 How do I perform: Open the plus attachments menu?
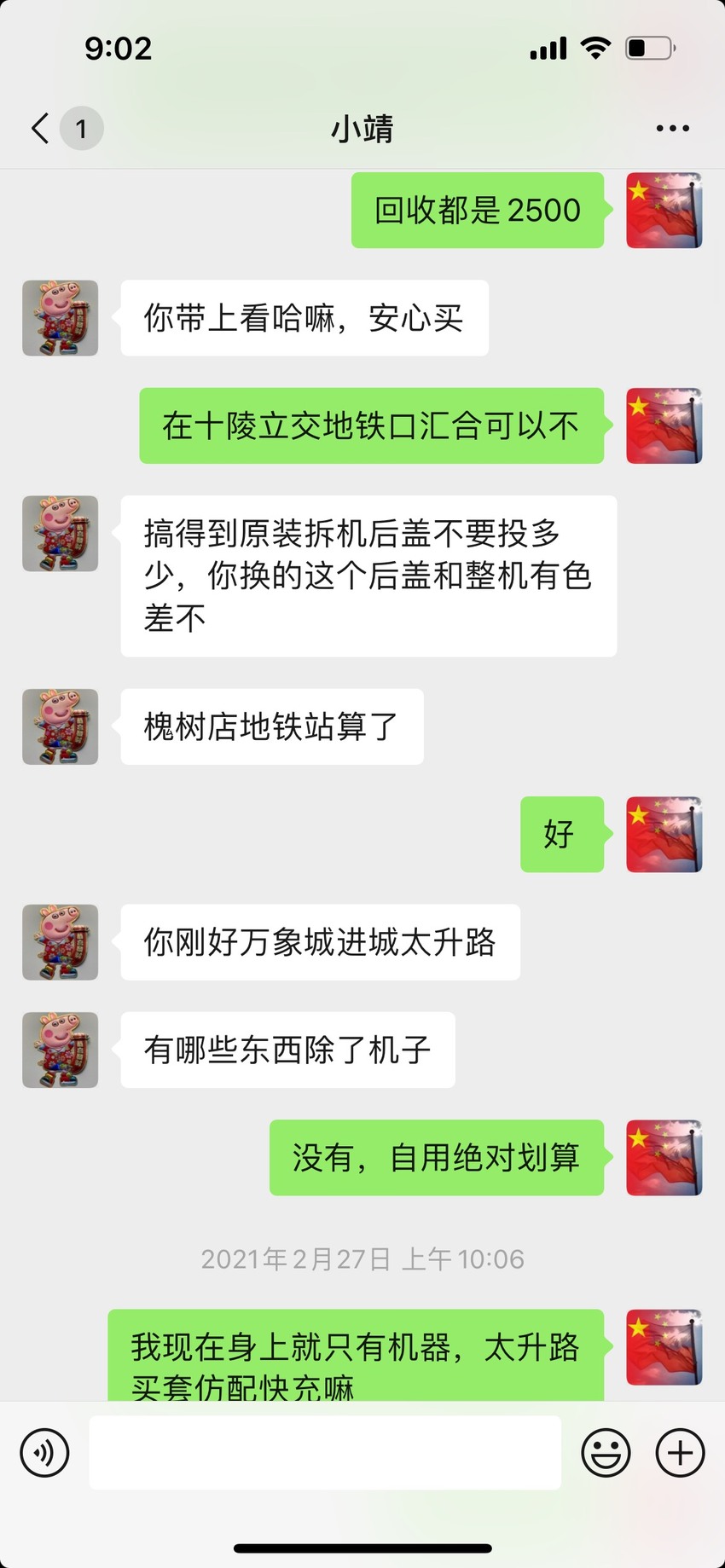[680, 1452]
